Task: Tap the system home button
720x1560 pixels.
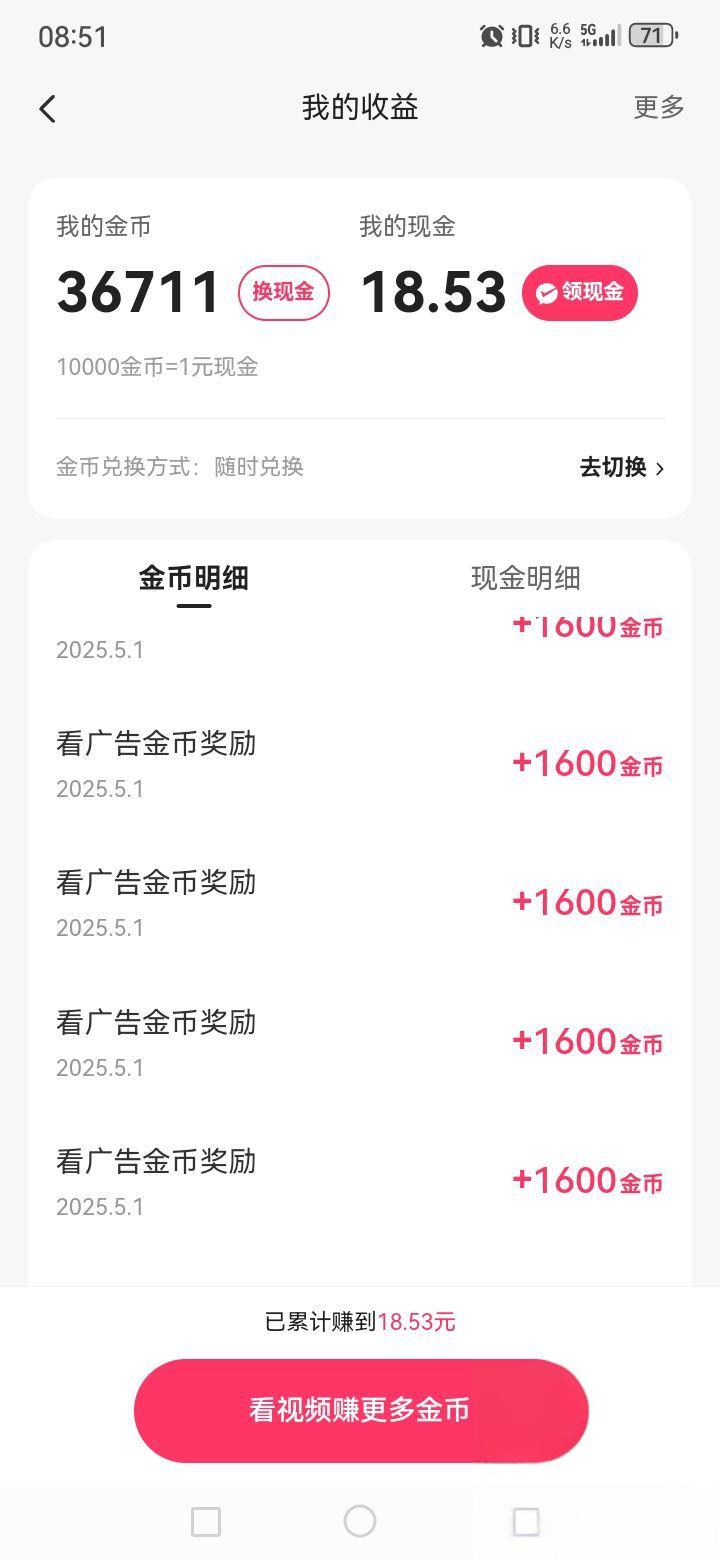Action: pyautogui.click(x=360, y=1521)
